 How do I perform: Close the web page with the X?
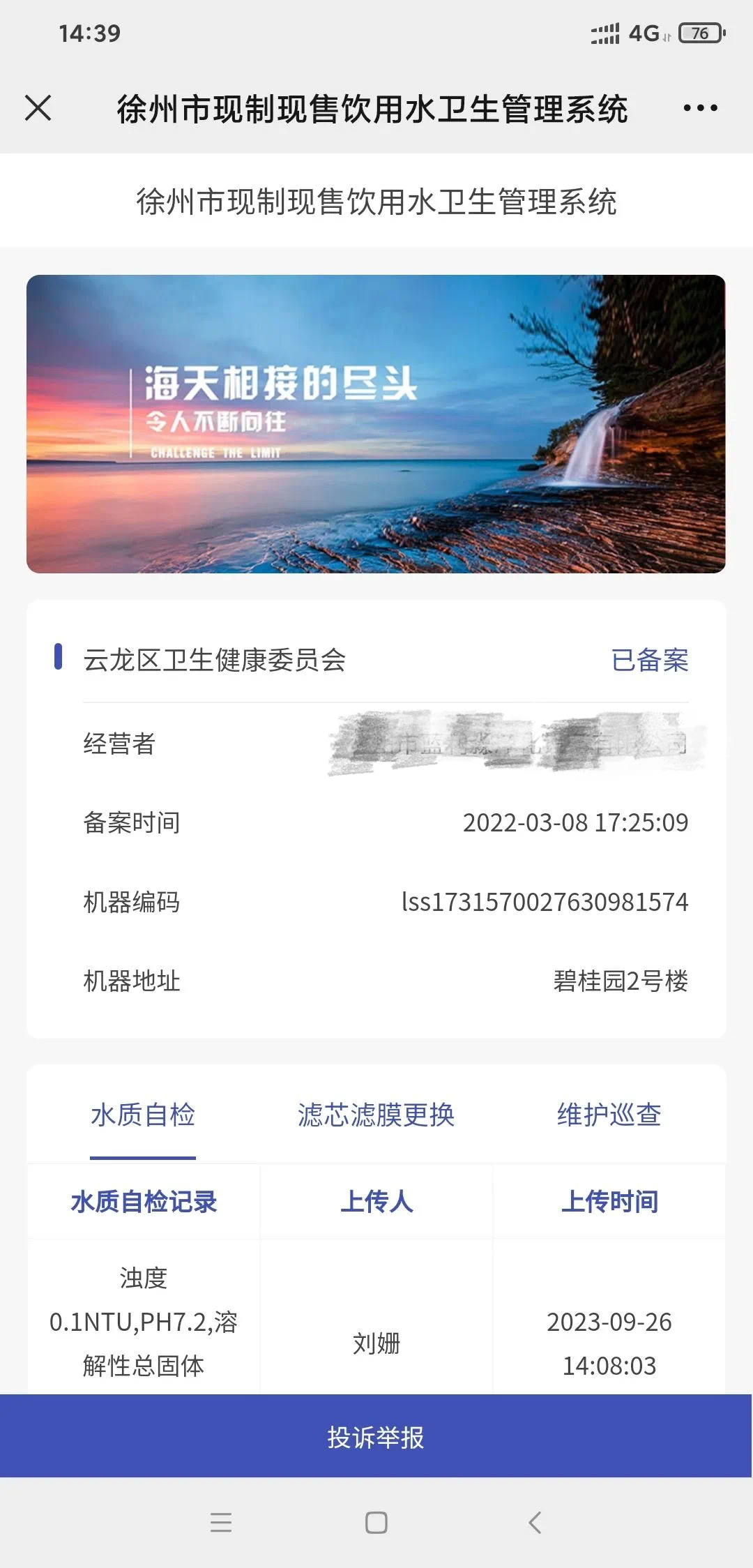[x=38, y=108]
